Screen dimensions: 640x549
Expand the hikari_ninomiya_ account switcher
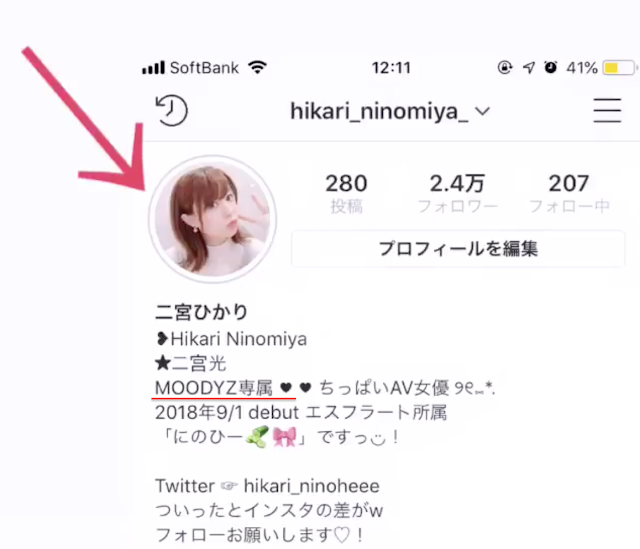tap(390, 111)
